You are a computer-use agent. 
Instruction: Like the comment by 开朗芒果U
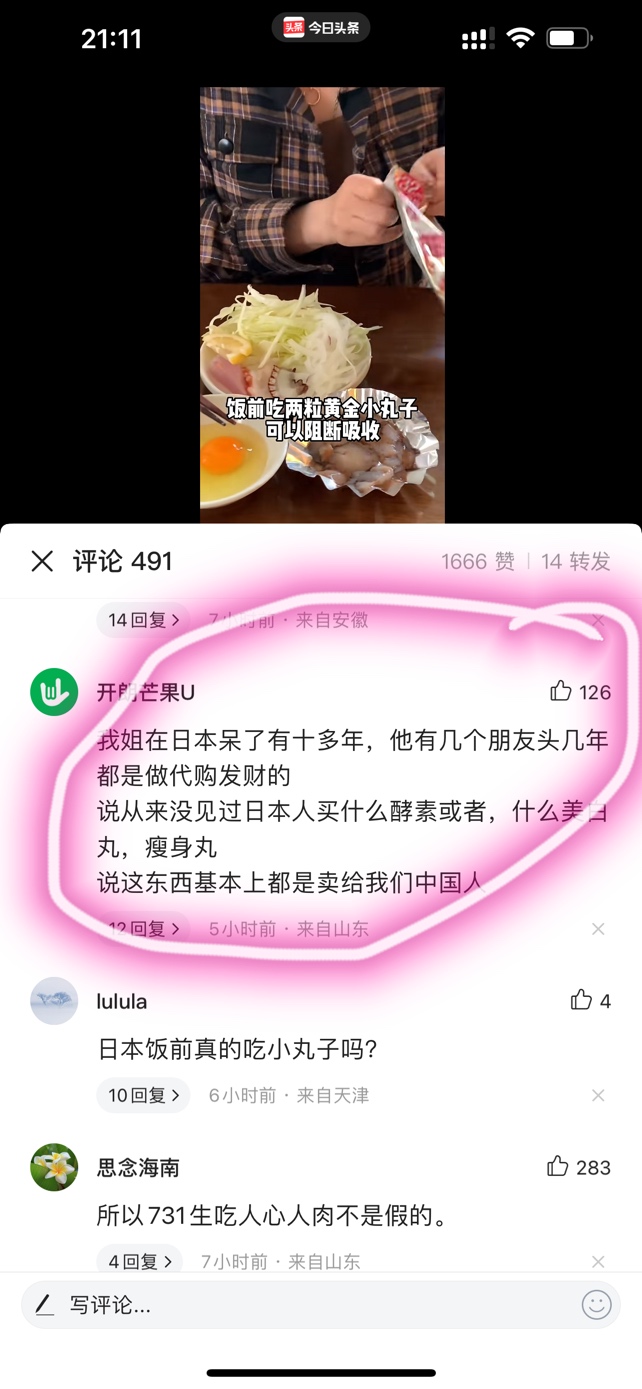point(562,691)
